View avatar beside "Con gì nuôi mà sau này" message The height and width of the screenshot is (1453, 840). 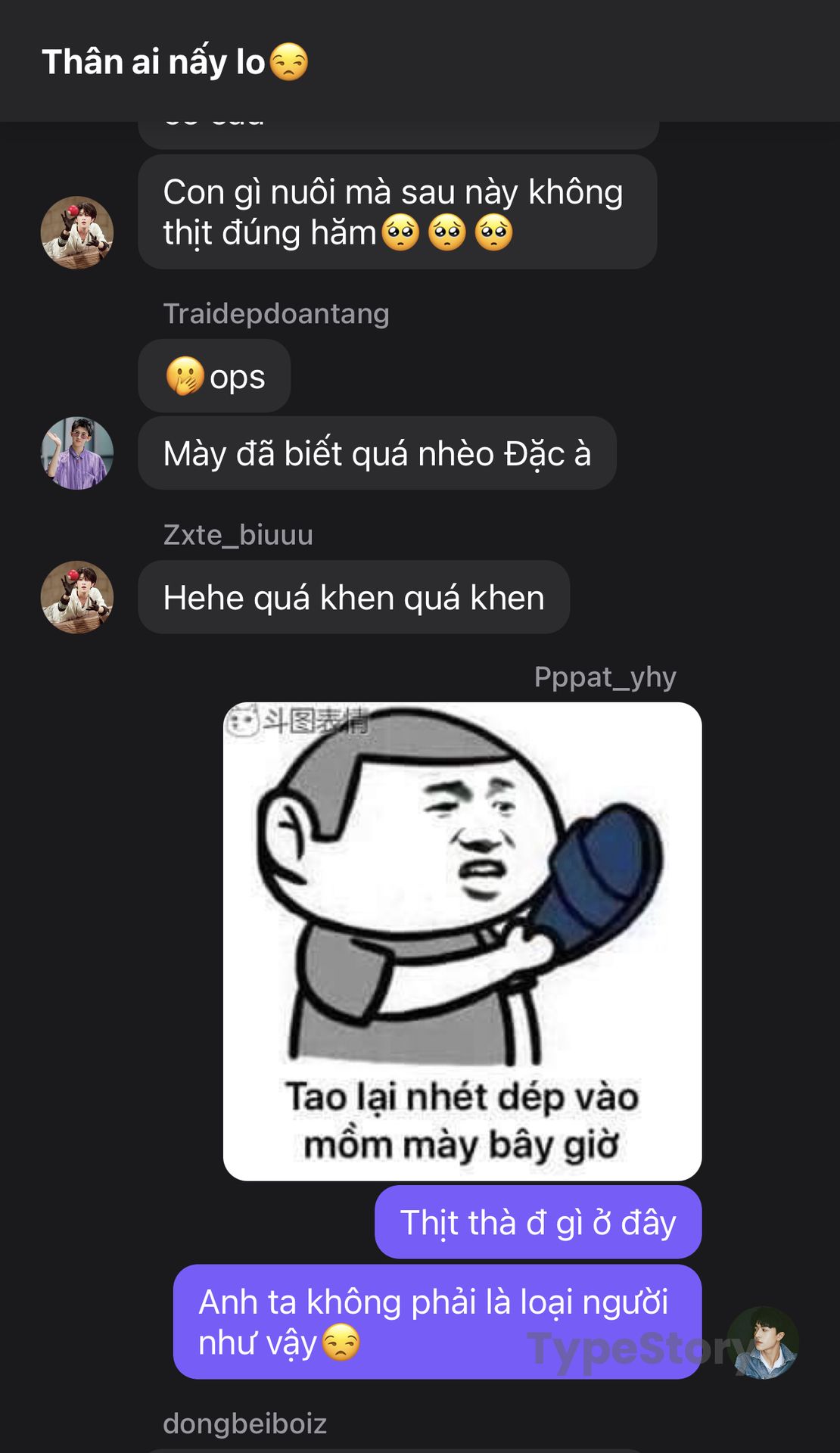(x=77, y=233)
